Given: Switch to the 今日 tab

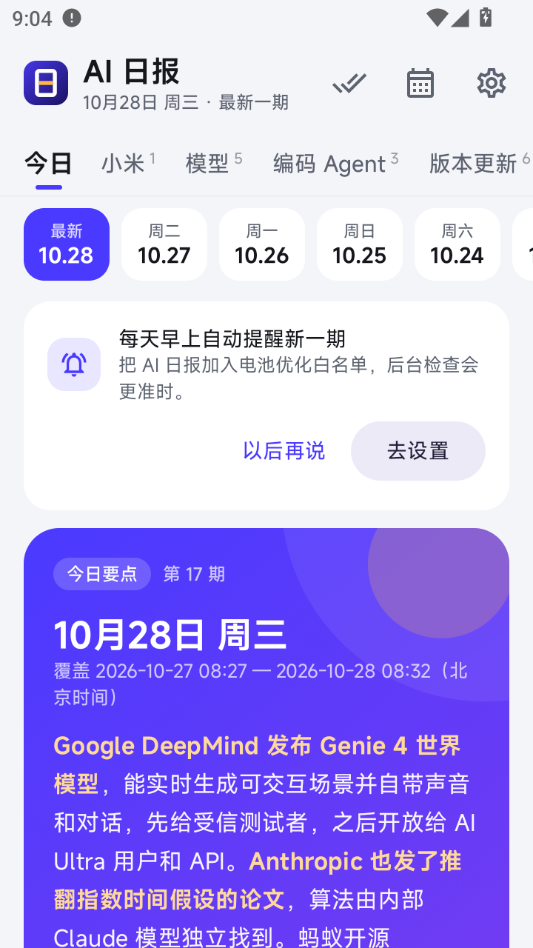Looking at the screenshot, I should (x=48, y=164).
